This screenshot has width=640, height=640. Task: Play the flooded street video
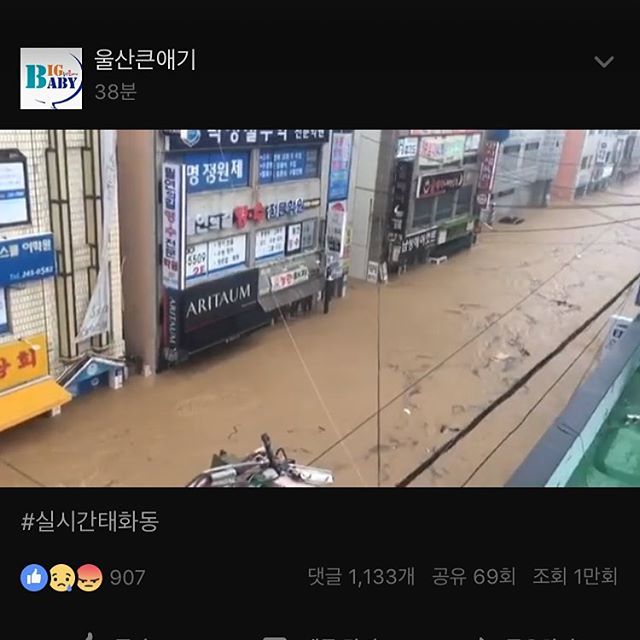320,308
